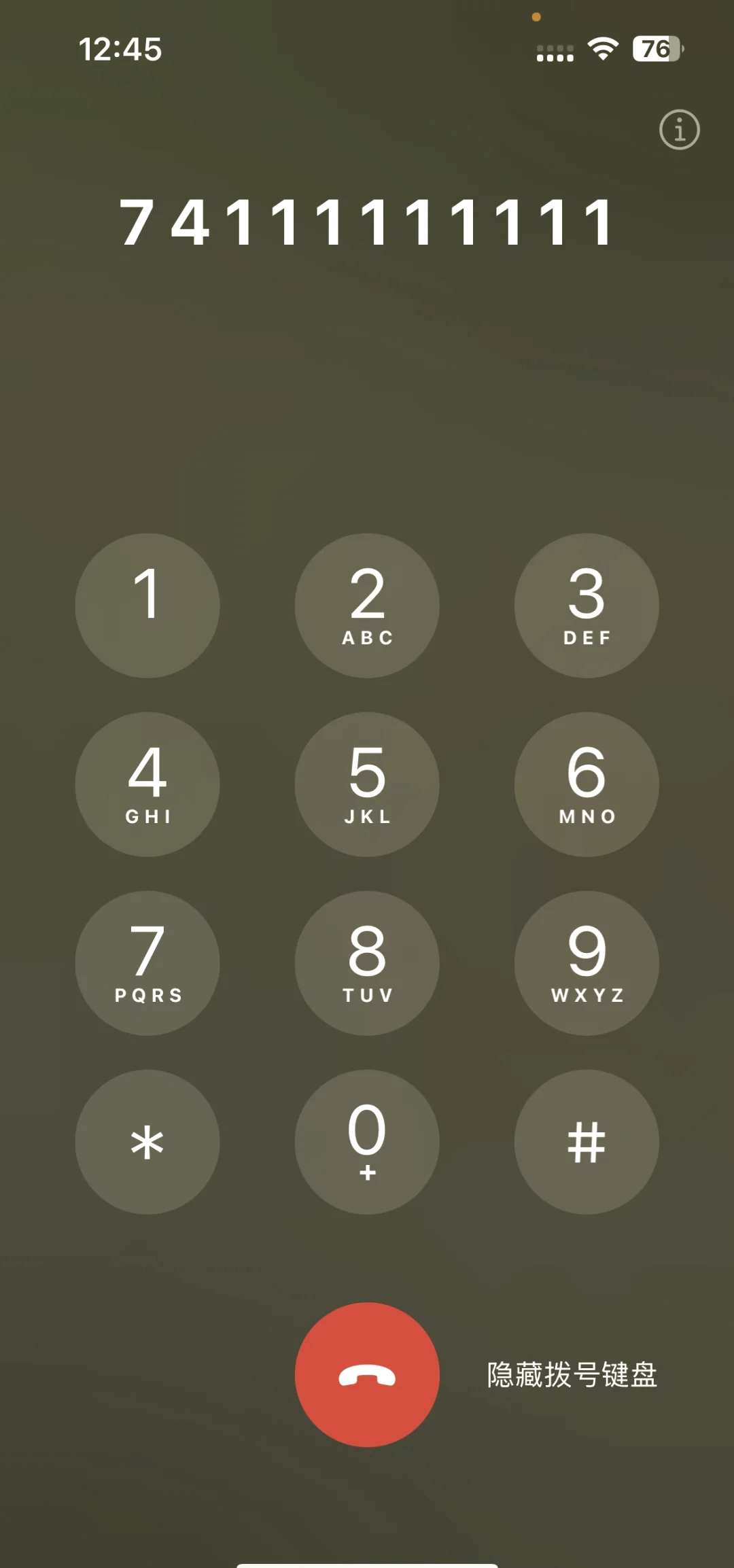Image resolution: width=734 pixels, height=1568 pixels.
Task: Hide the keypad via 隐藏拨号键盘
Action: (x=572, y=1374)
